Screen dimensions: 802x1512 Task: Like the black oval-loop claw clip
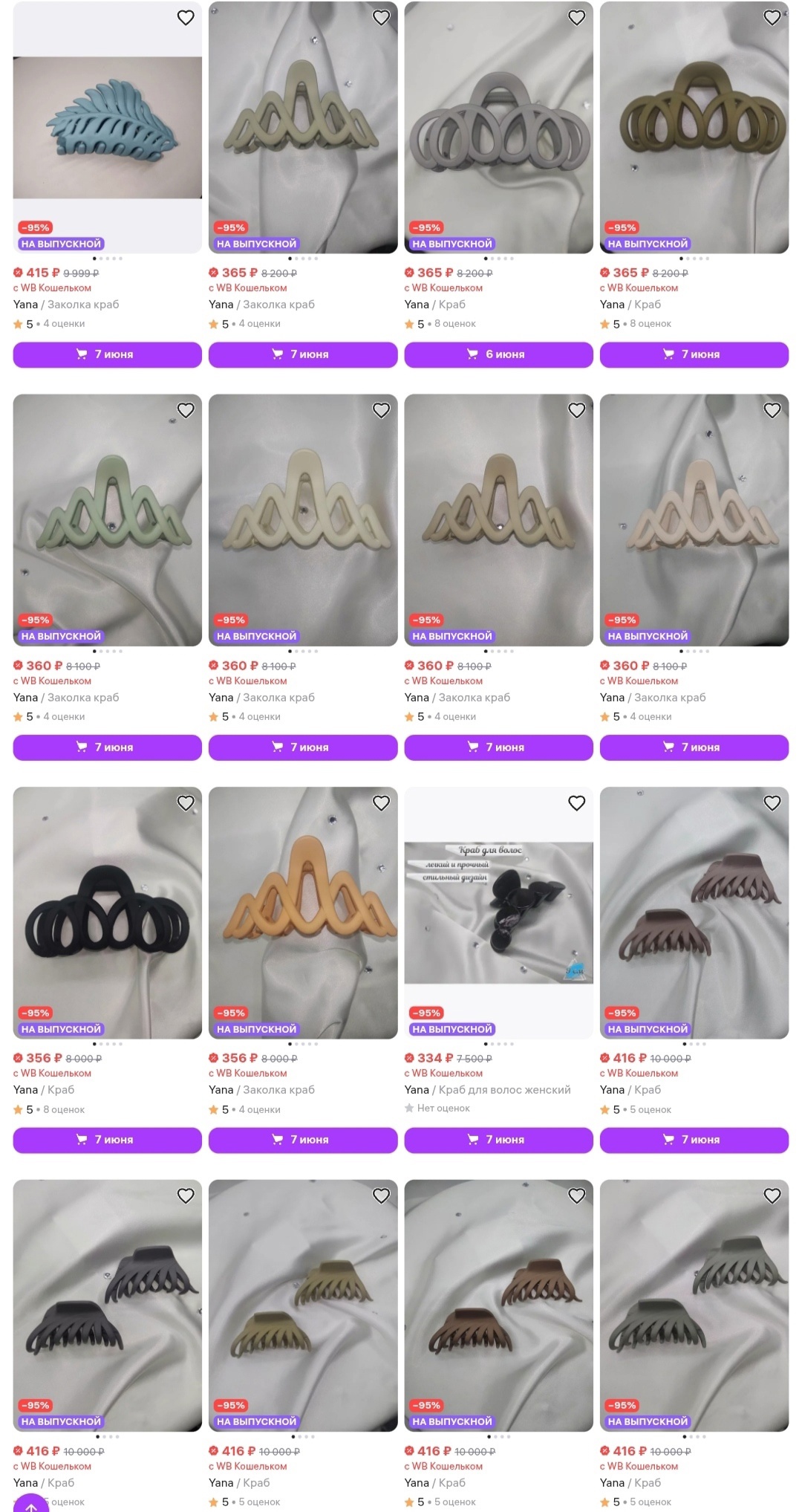(x=186, y=803)
